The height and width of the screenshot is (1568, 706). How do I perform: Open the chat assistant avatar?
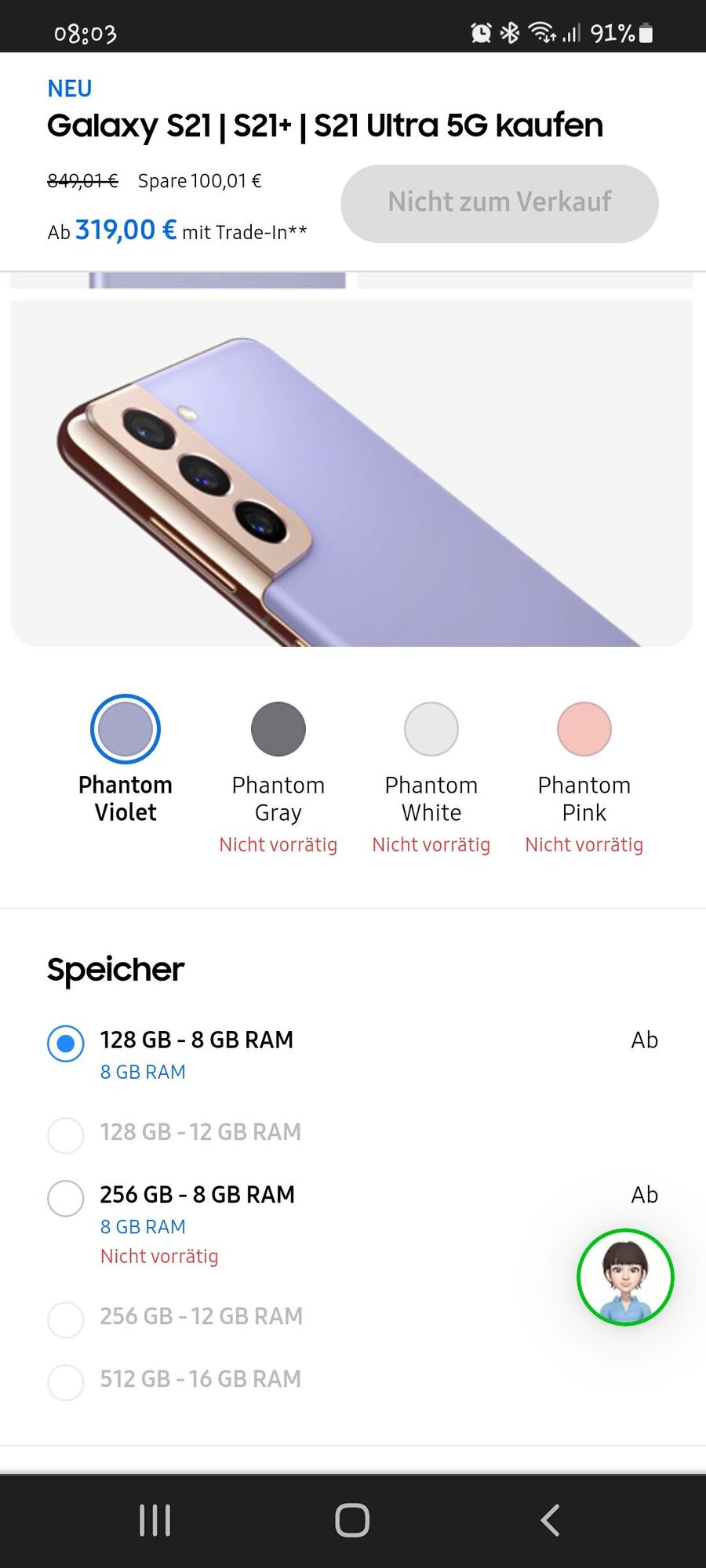pos(625,1277)
